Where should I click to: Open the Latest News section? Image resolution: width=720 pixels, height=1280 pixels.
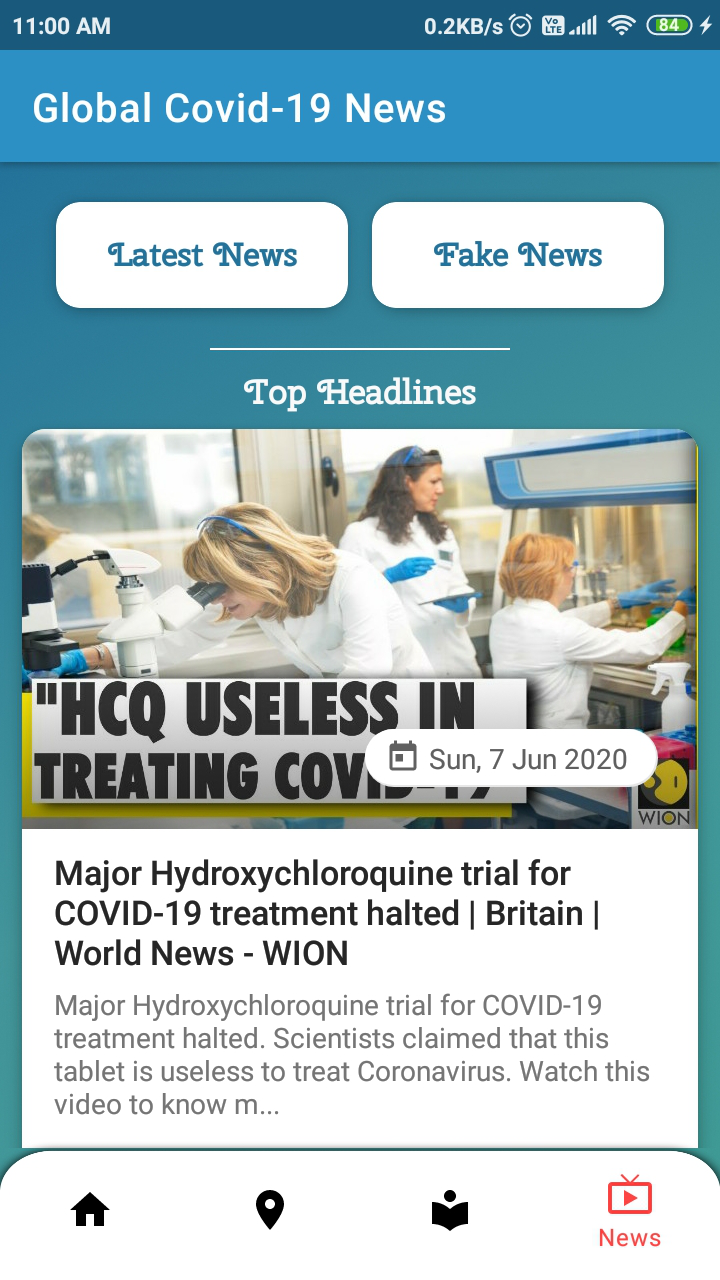202,255
